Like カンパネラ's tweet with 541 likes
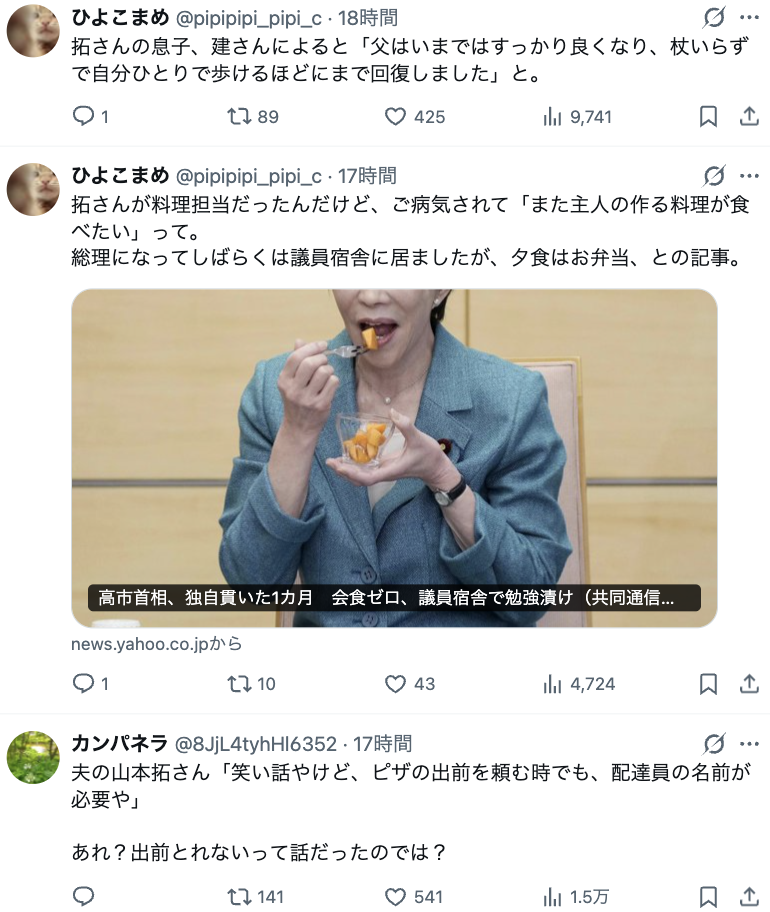The width and height of the screenshot is (770, 912). tap(396, 896)
